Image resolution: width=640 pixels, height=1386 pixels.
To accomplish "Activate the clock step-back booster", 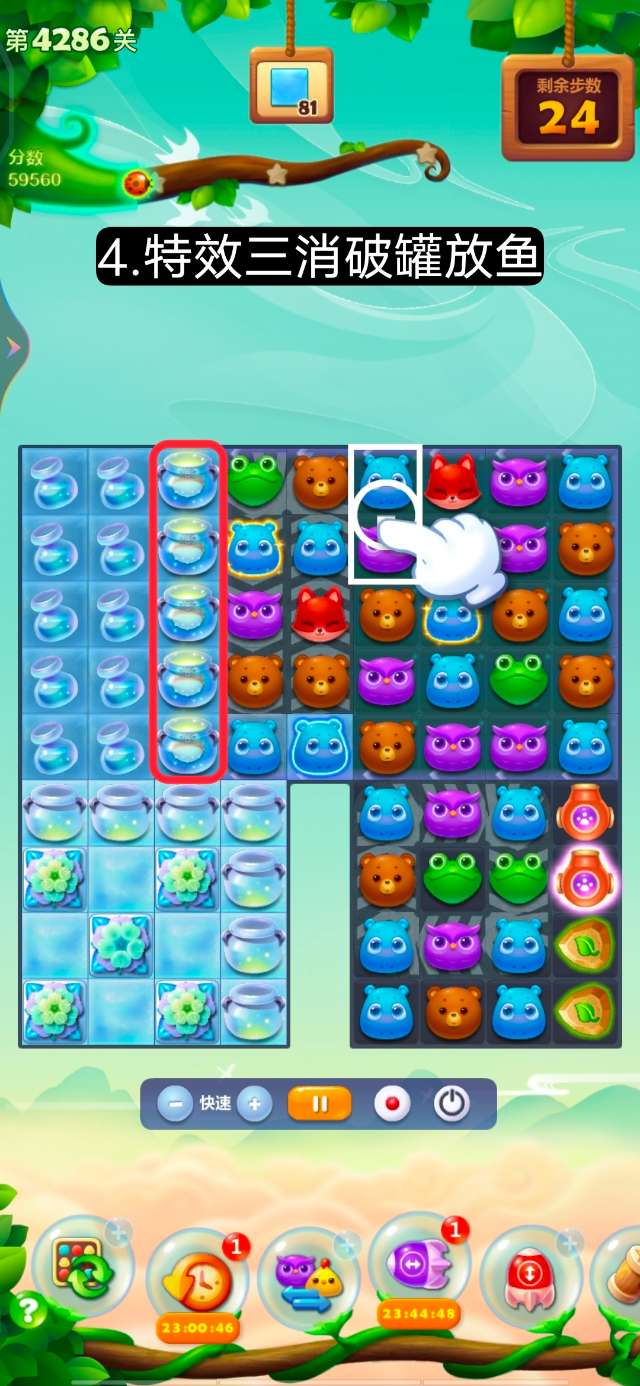I will (x=200, y=1277).
